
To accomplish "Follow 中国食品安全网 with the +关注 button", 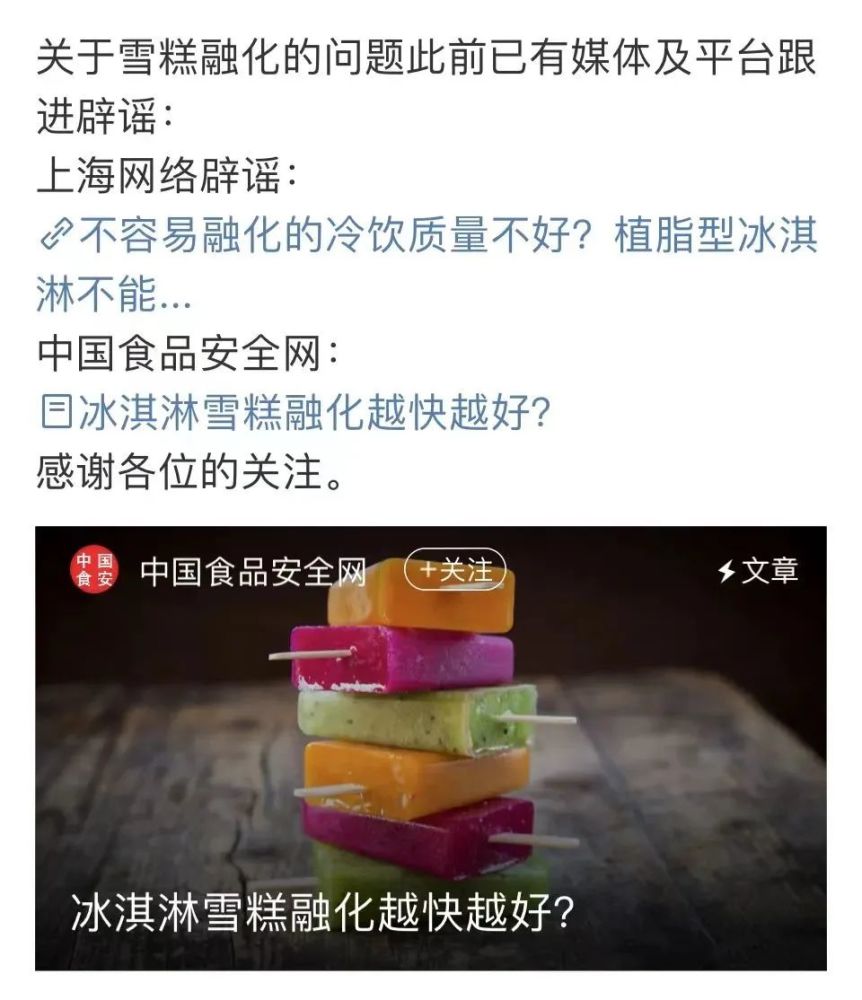I will (x=454, y=570).
